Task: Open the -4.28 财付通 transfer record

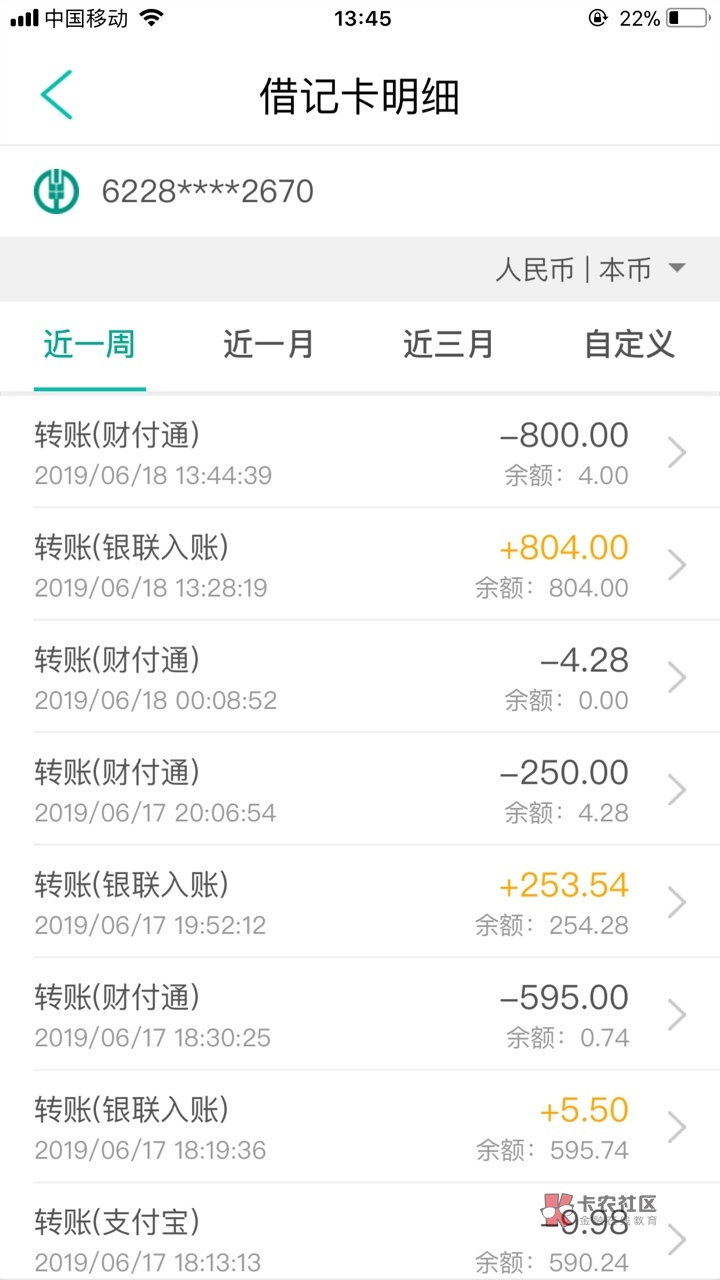Action: (x=360, y=678)
